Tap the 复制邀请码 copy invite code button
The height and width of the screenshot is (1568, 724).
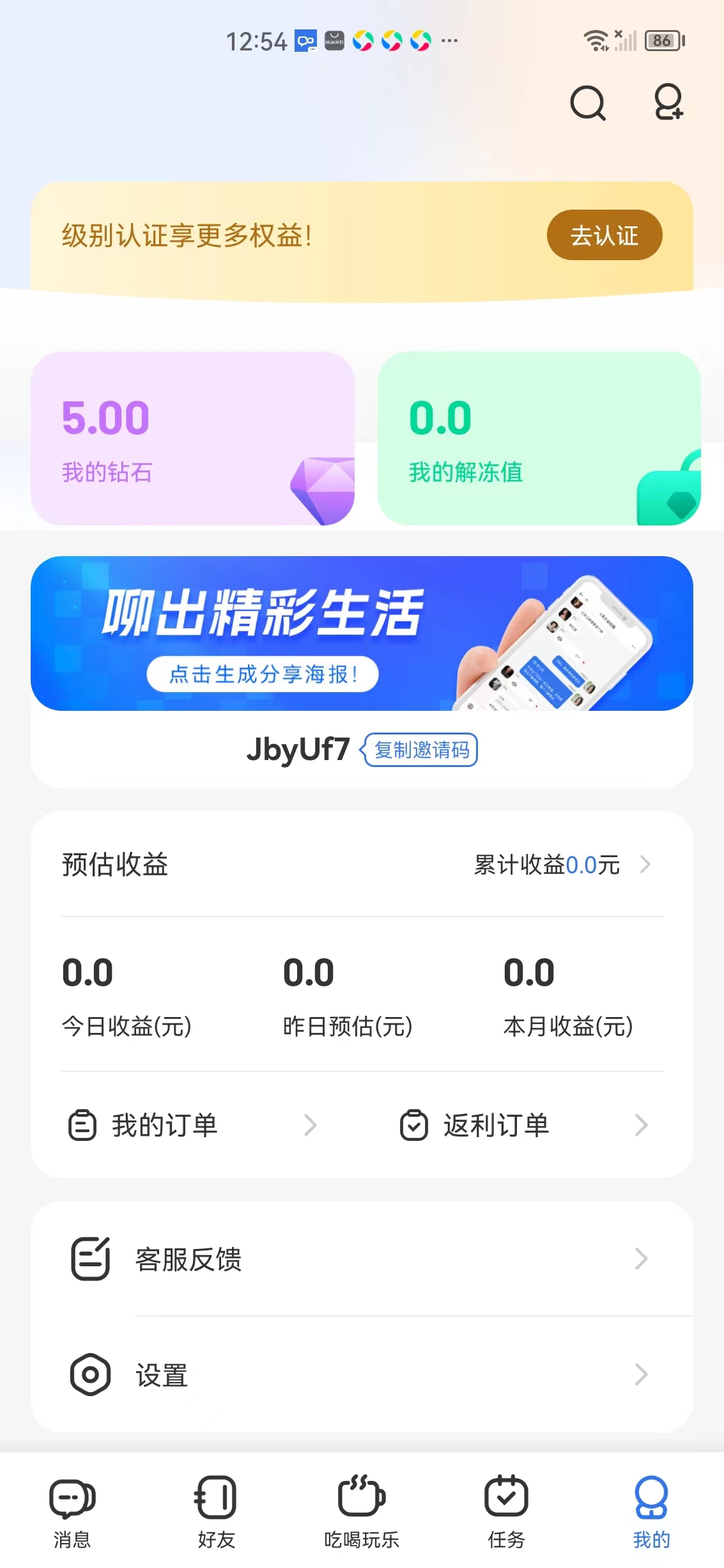[x=420, y=750]
